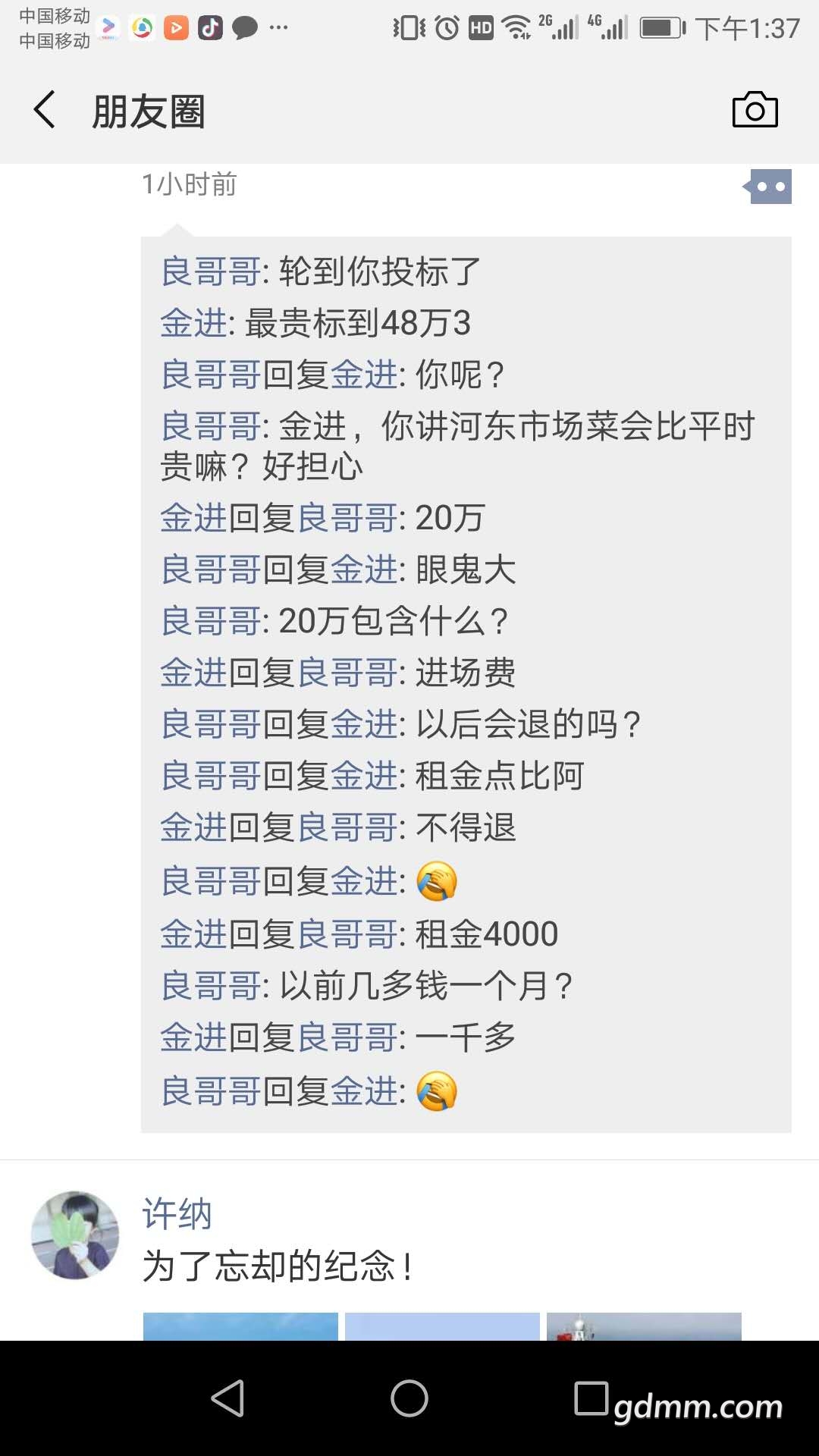Viewport: 819px width, 1456px height.
Task: Reply to the comment 租金4000
Action: pyautogui.click(x=485, y=934)
